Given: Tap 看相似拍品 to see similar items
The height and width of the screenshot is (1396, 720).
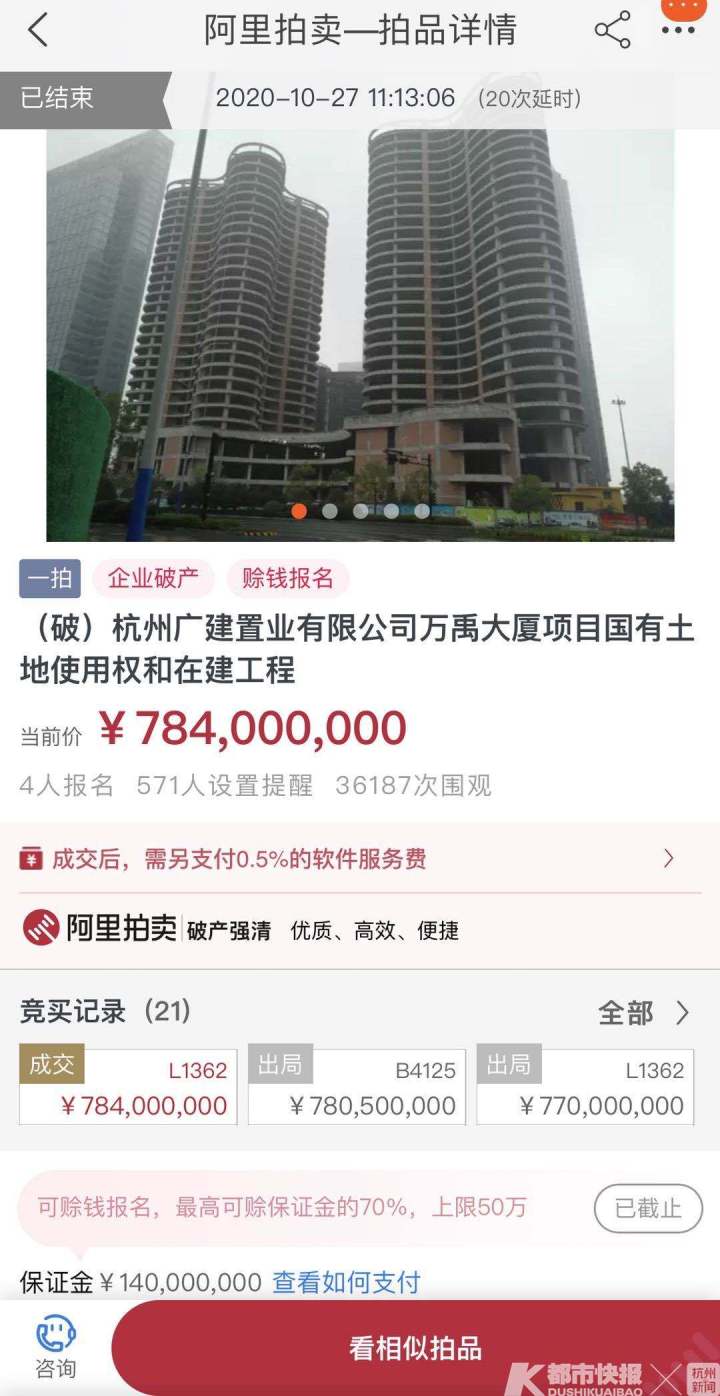Looking at the screenshot, I should (415, 1348).
